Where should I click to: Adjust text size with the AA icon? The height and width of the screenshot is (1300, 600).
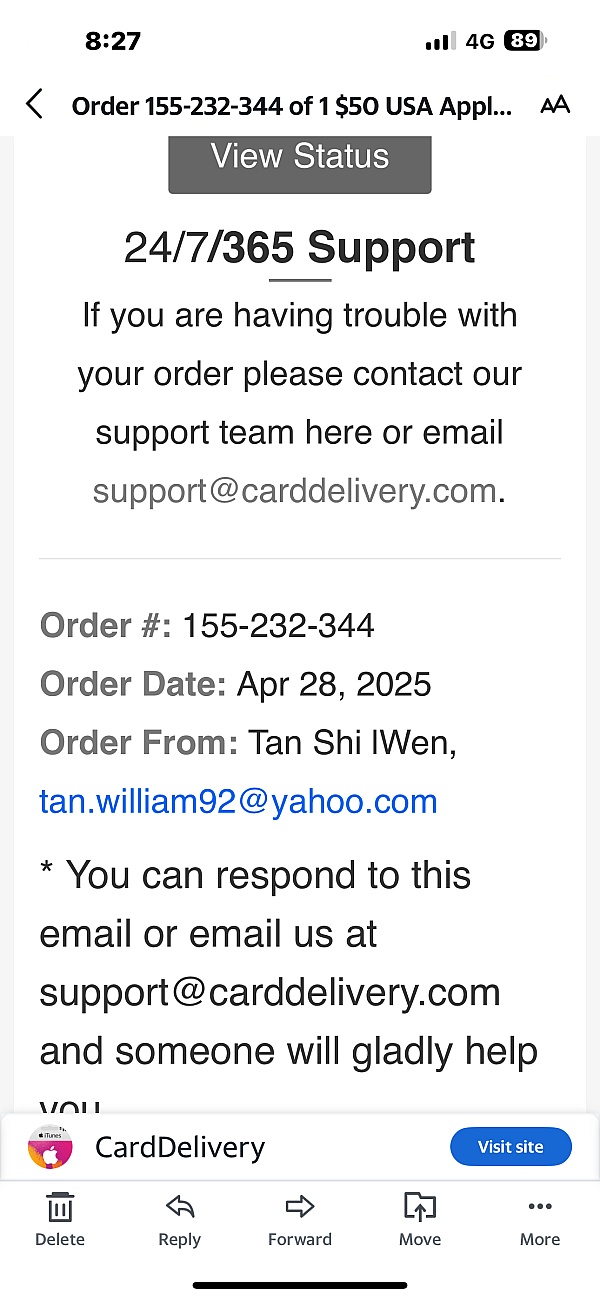coord(555,105)
